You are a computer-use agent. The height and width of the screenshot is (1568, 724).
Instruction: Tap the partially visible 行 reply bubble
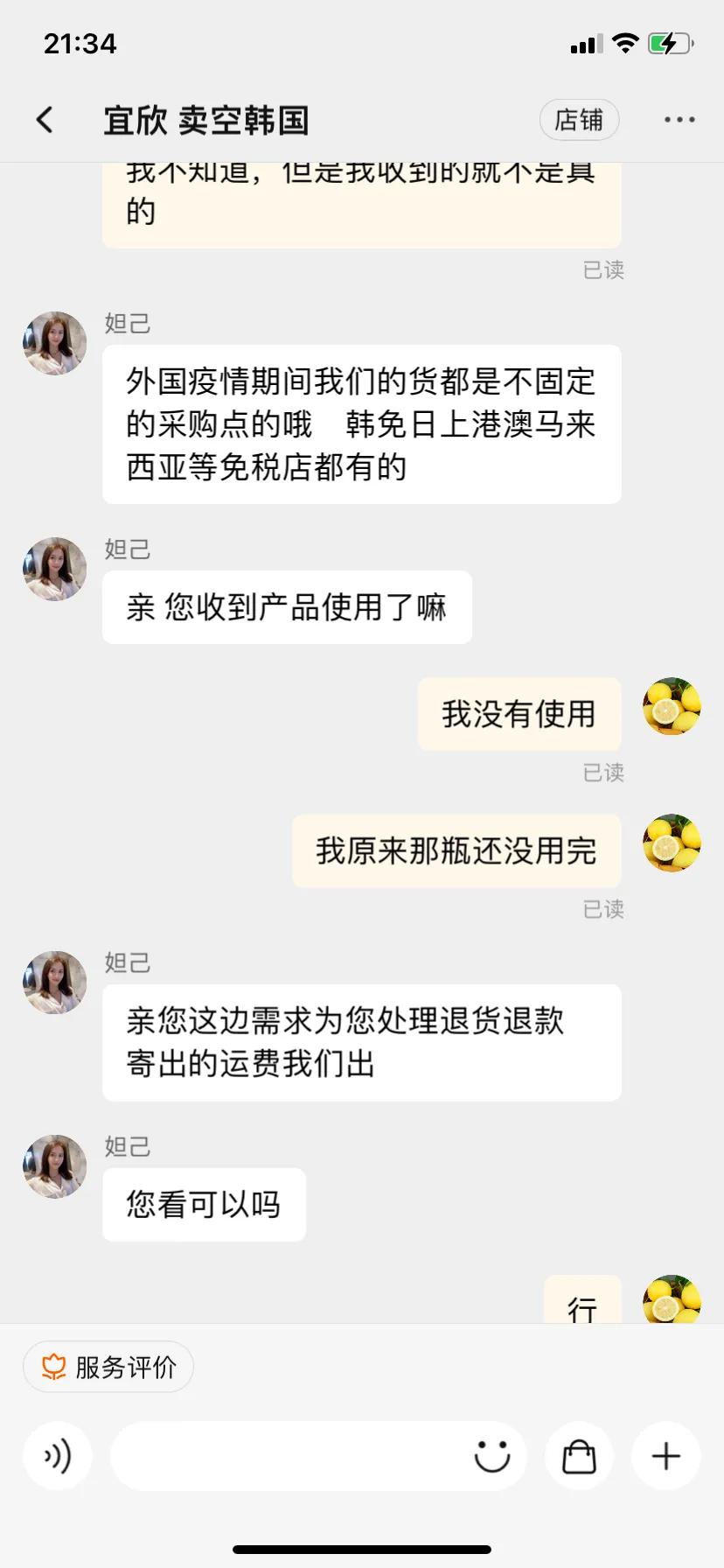tap(581, 1302)
